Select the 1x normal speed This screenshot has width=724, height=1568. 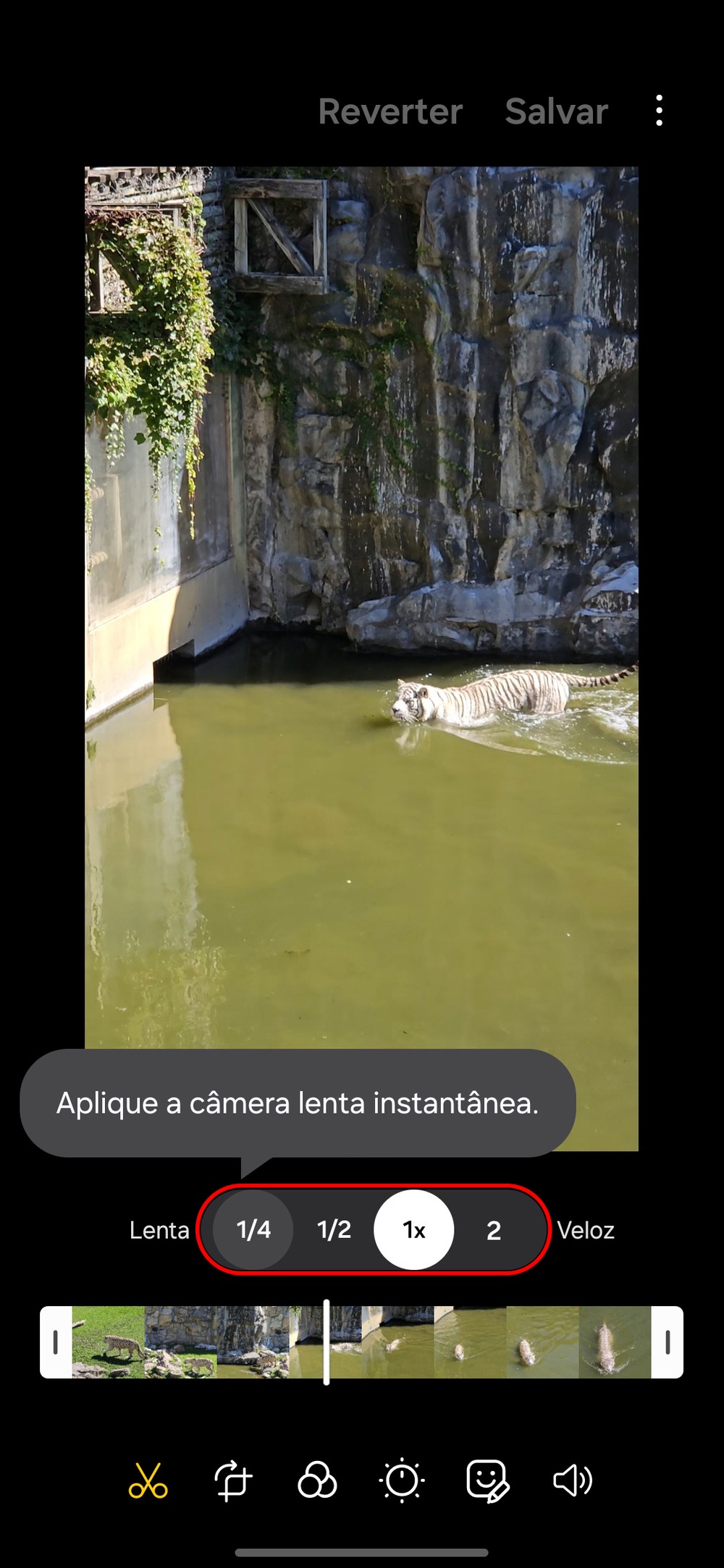point(413,1229)
